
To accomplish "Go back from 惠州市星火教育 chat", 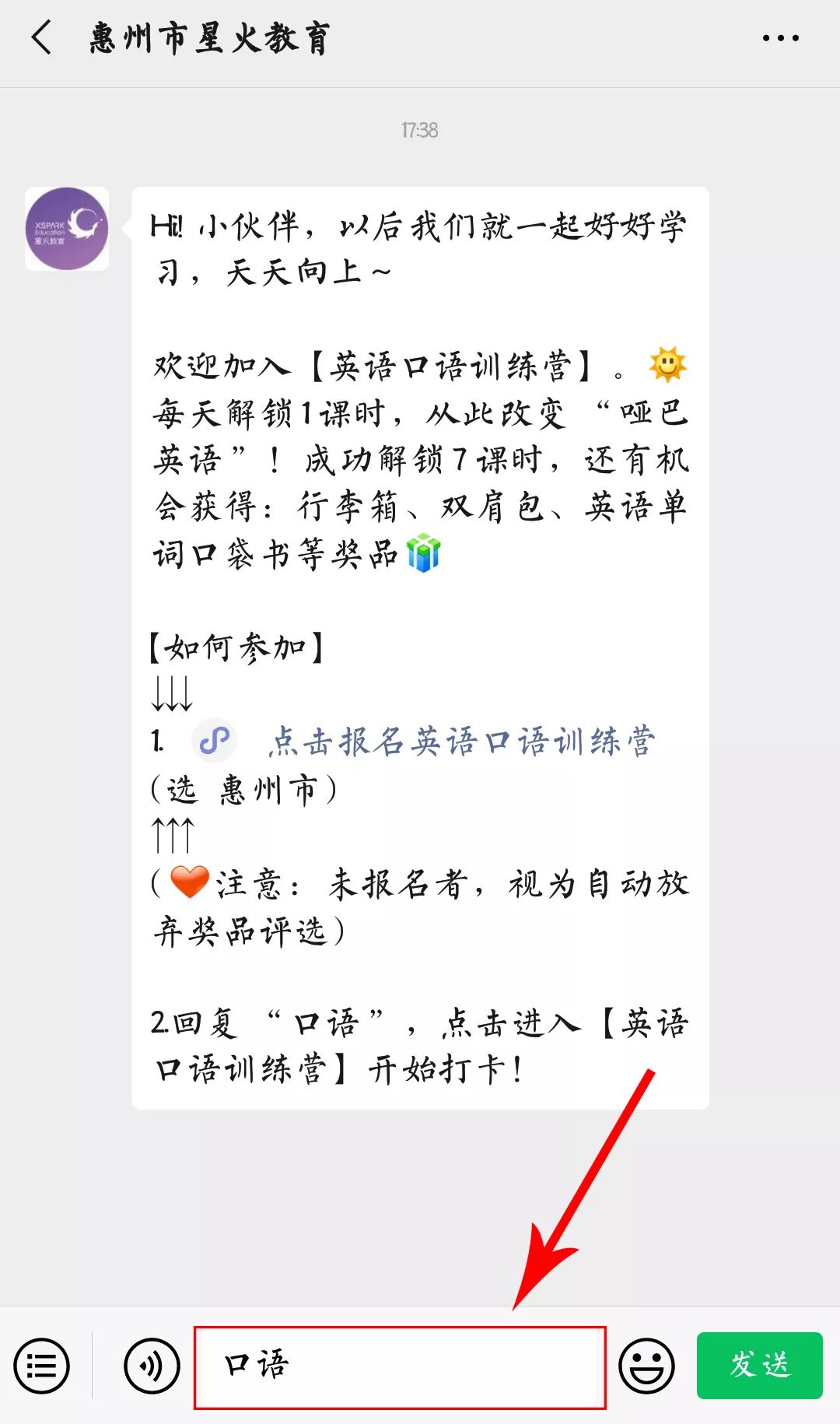I will [x=42, y=37].
